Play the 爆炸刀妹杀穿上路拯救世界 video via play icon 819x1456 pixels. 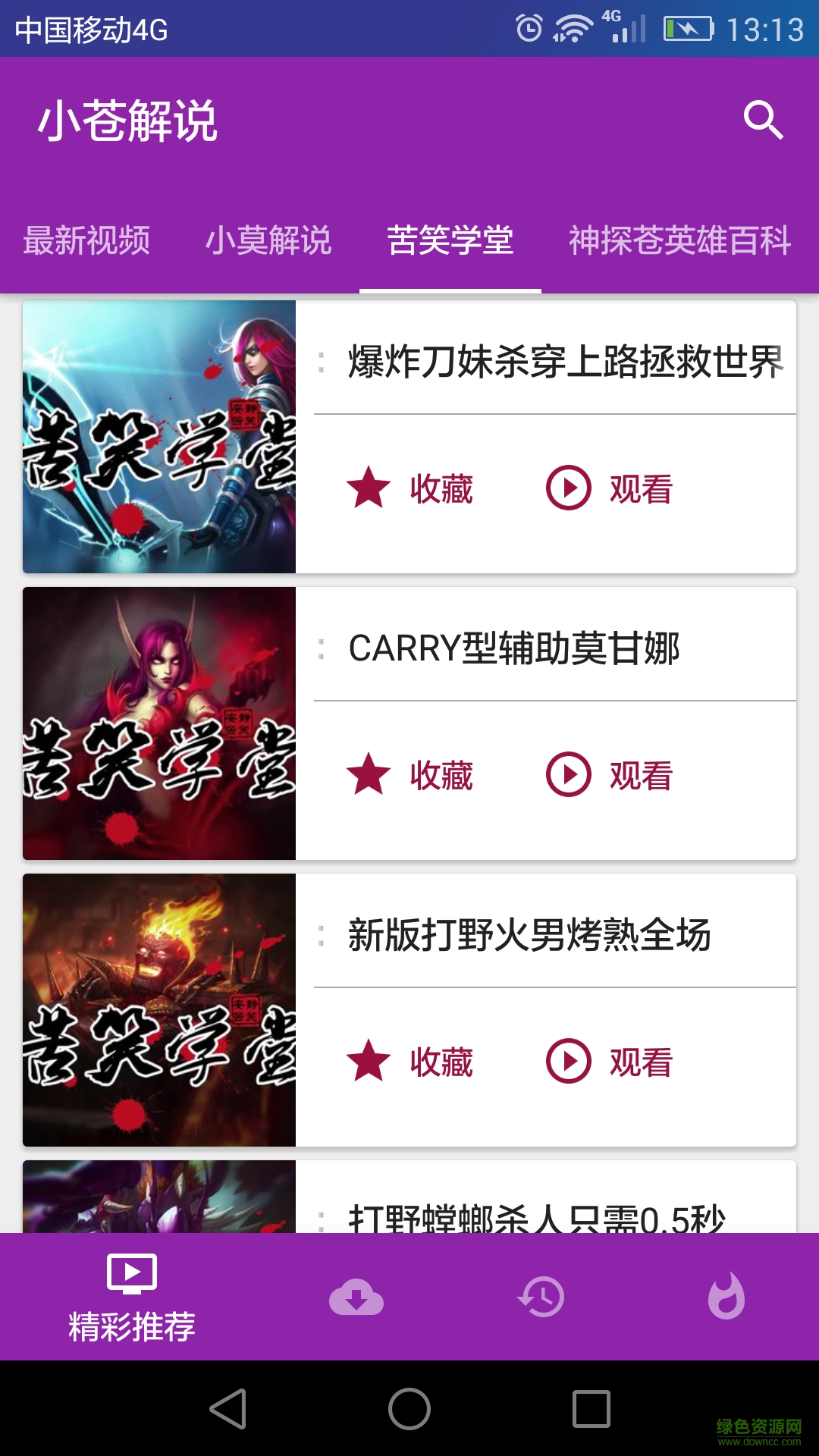tap(567, 489)
